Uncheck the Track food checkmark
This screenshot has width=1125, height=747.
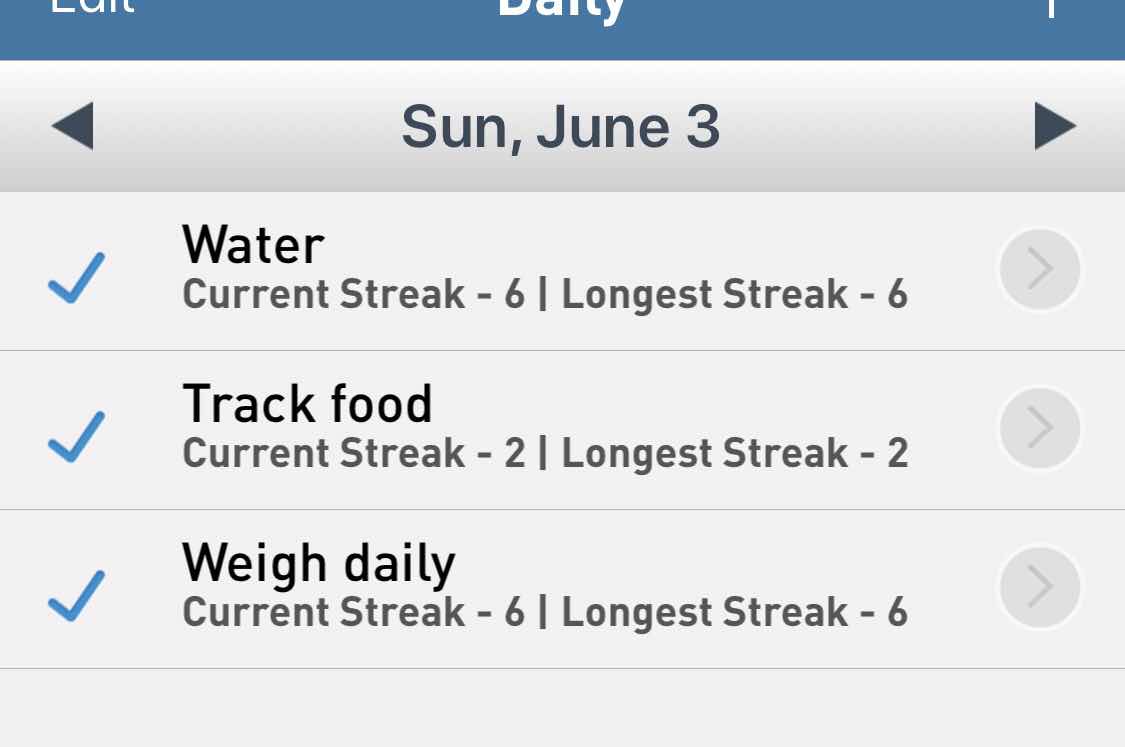[x=77, y=436]
